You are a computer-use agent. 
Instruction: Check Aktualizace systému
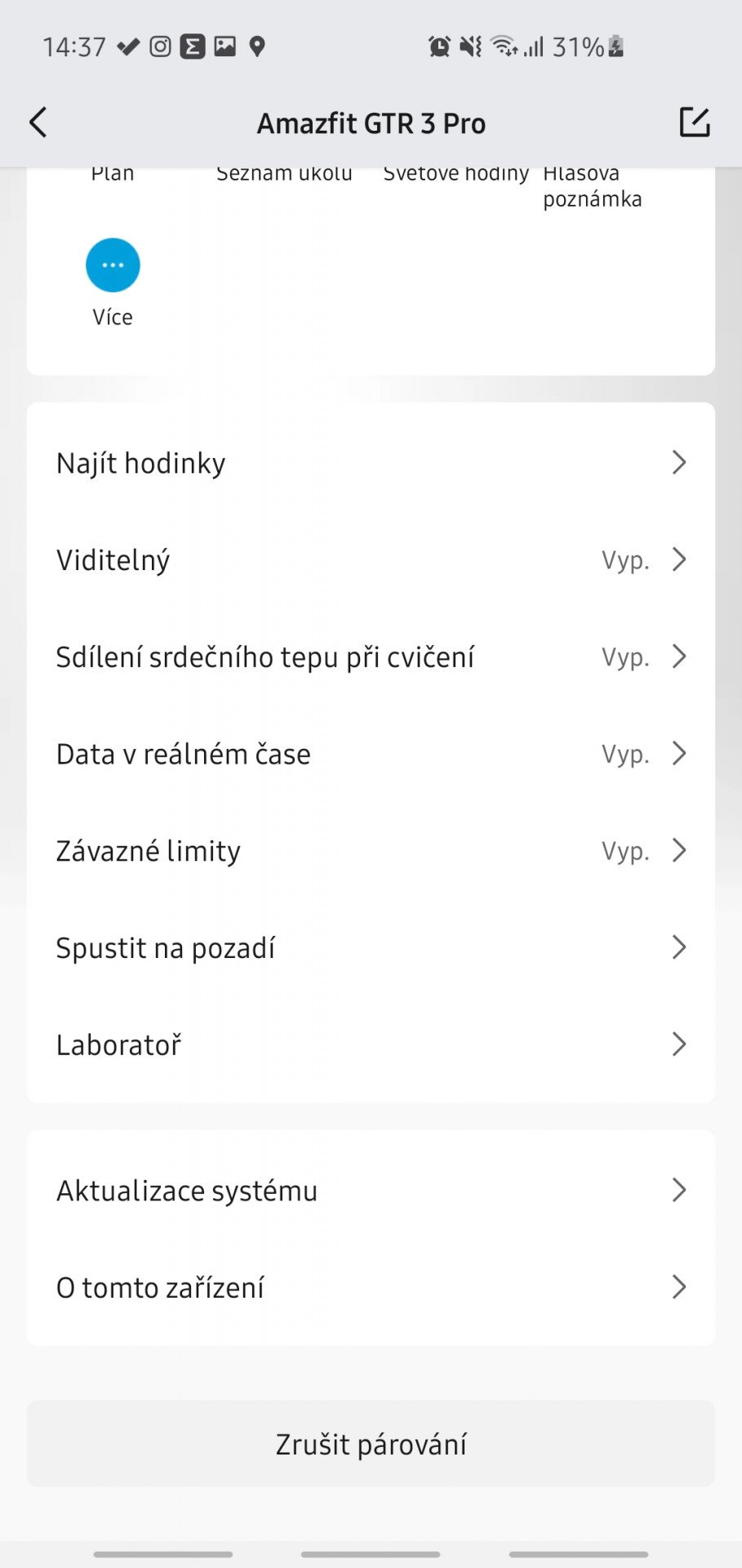pyautogui.click(x=371, y=1191)
